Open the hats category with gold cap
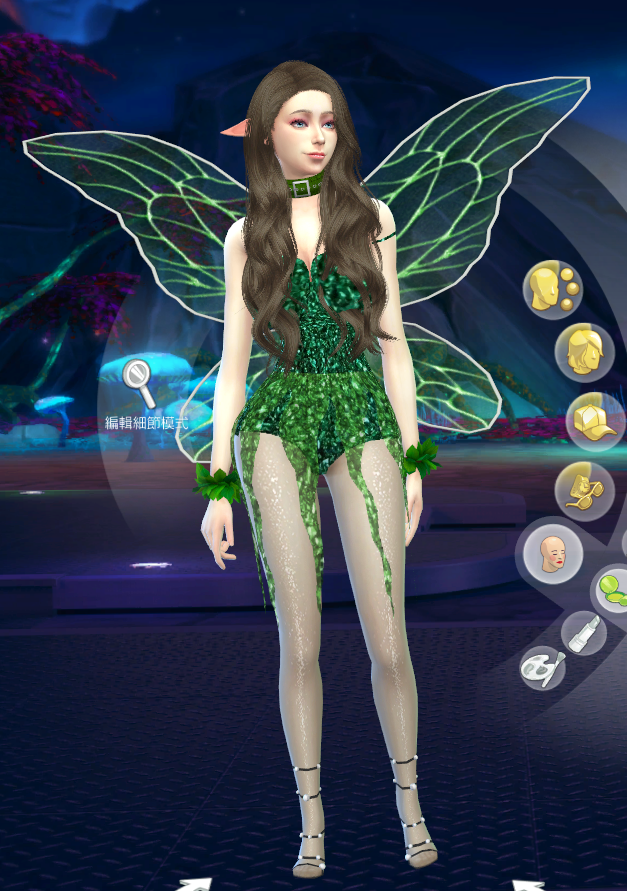 pos(595,421)
